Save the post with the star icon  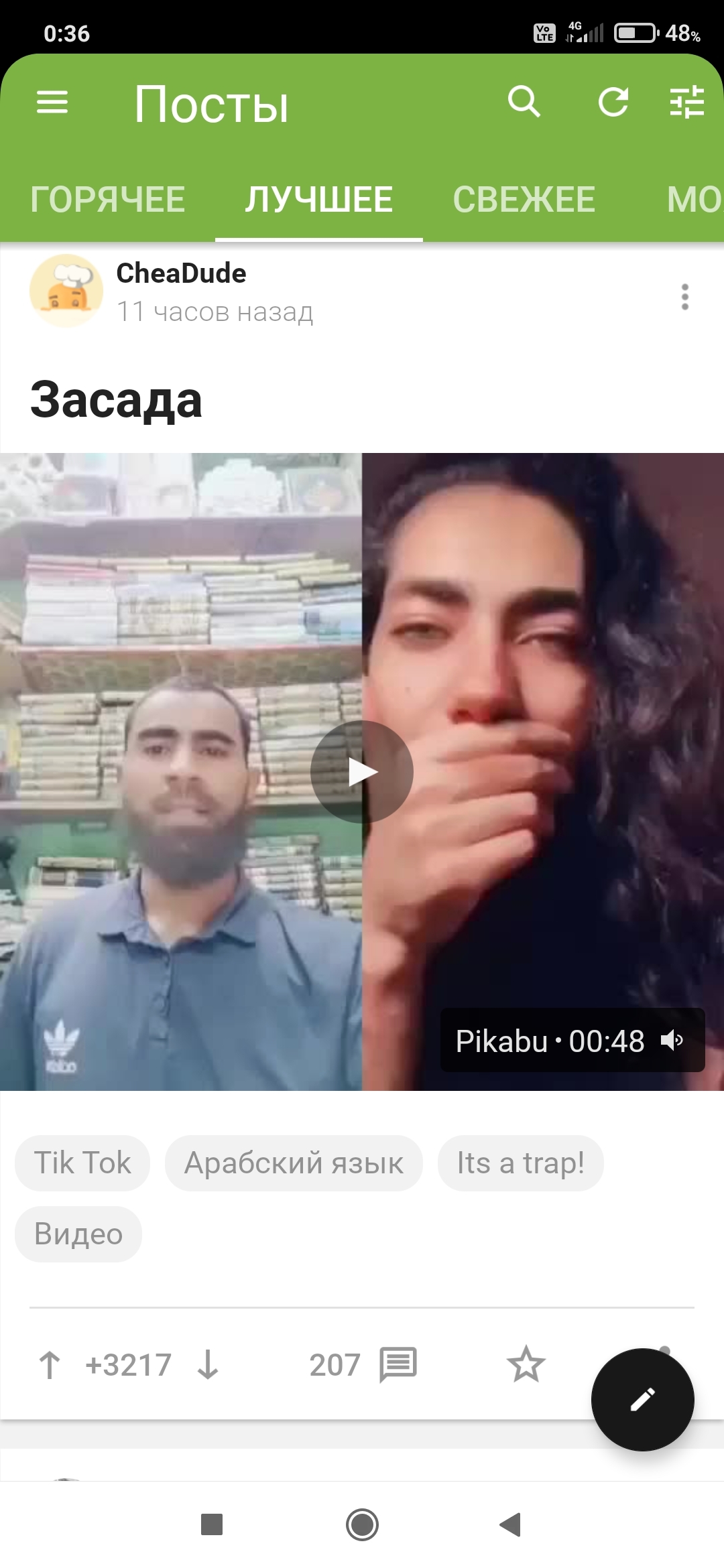[x=526, y=1365]
